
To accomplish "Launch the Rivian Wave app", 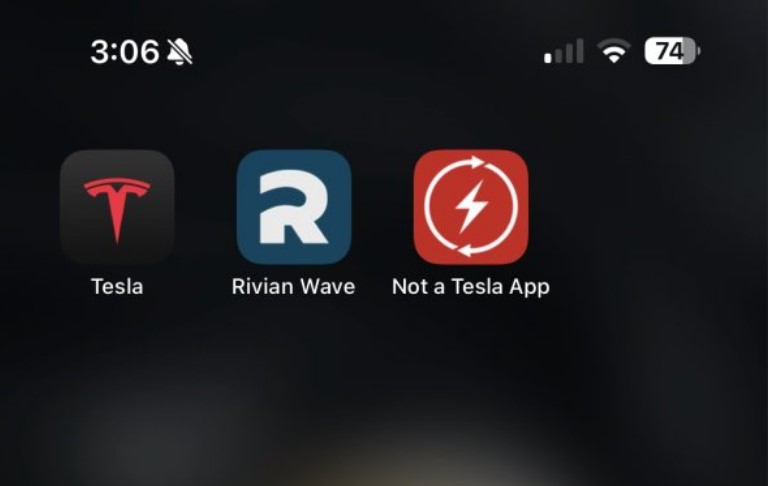I will 293,207.
